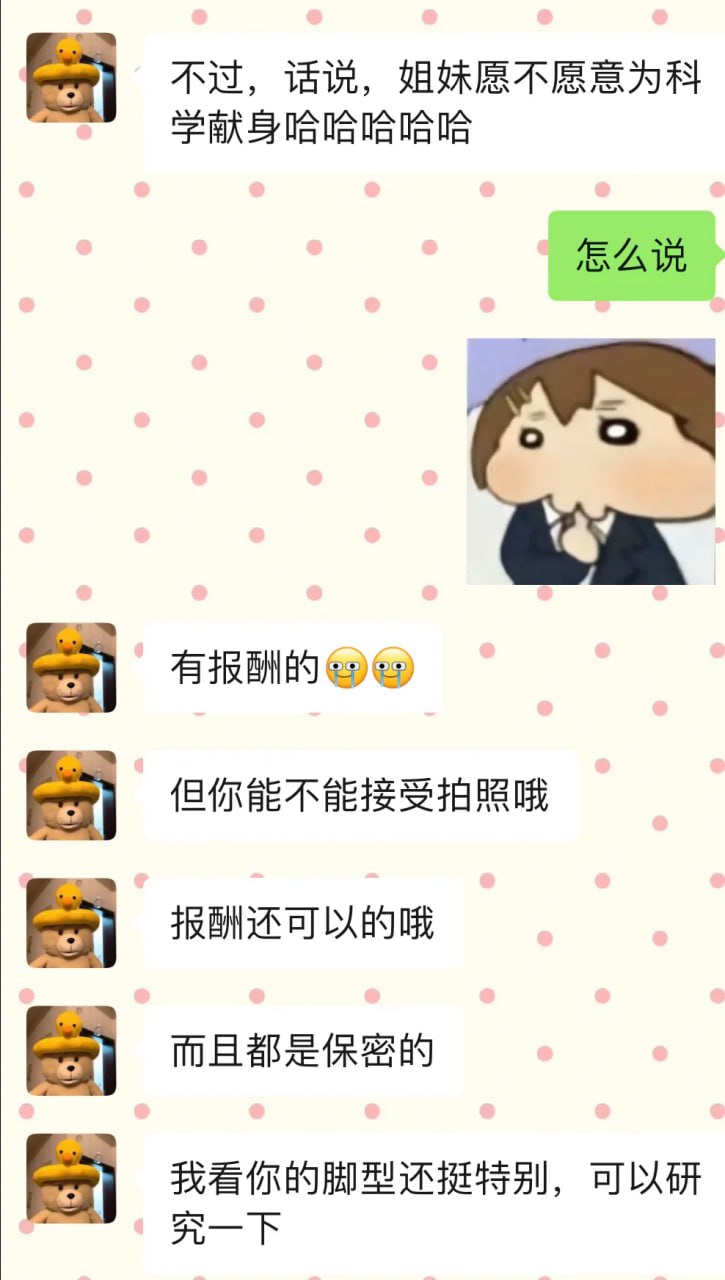This screenshot has height=1280, width=725.
Task: Click the avatar beside the 而且都是保密的 message
Action: pos(70,1049)
